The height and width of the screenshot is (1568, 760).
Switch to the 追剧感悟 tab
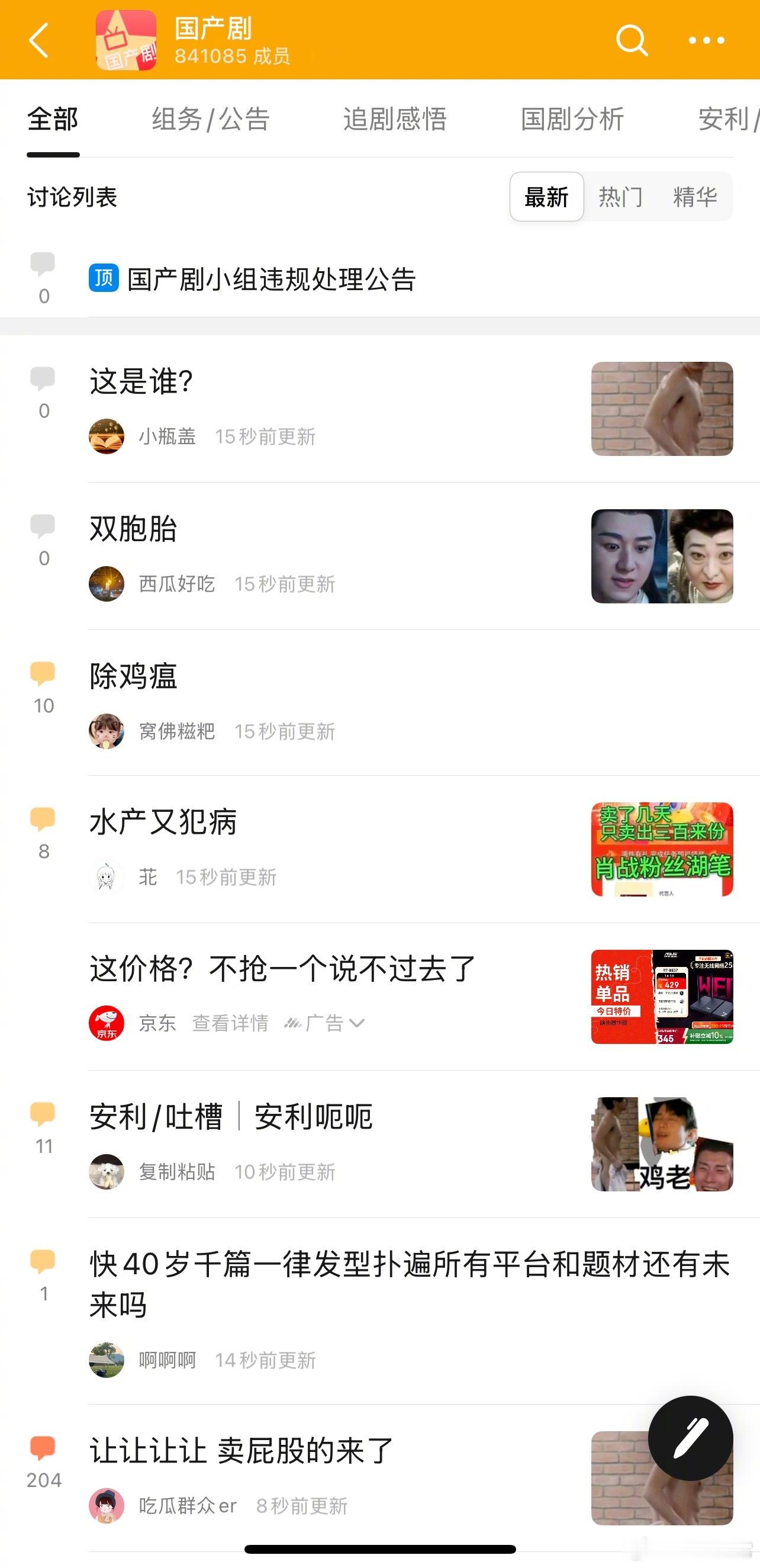tap(395, 119)
